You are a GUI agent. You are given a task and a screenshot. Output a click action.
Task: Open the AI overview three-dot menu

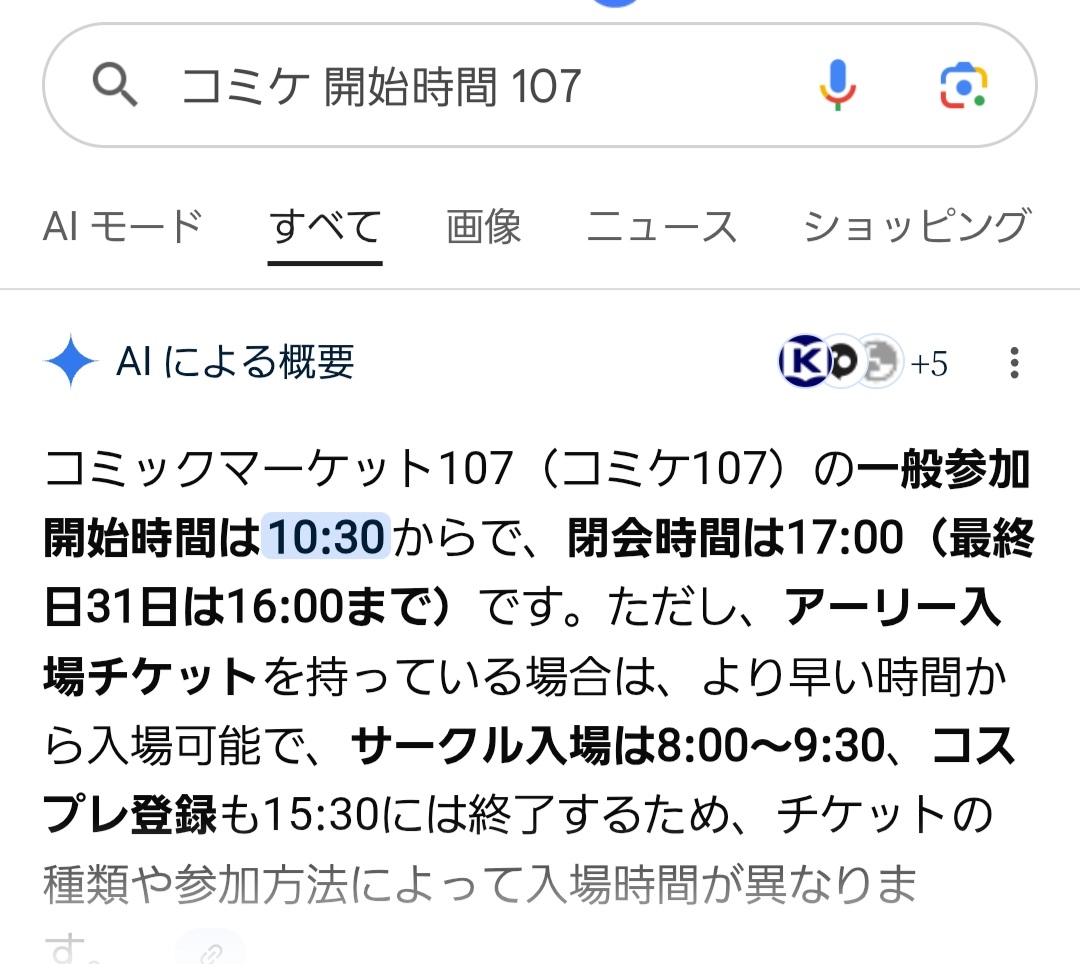(x=1014, y=364)
